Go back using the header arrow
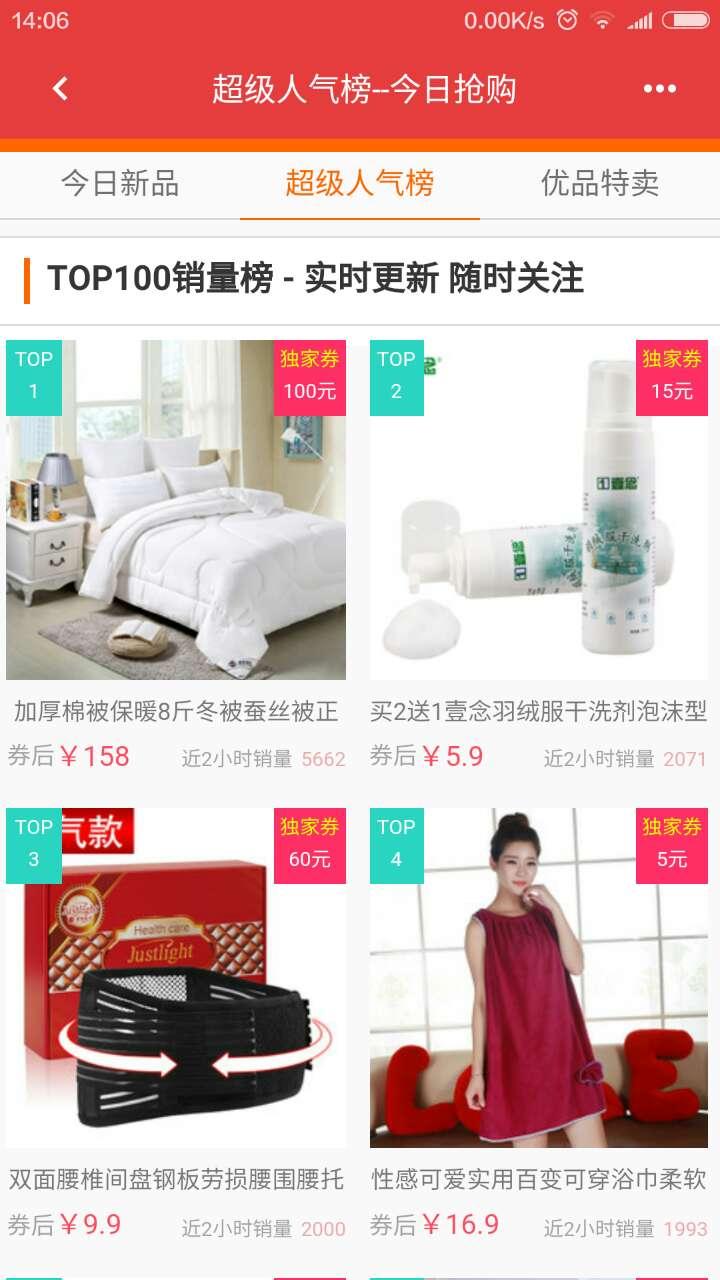The width and height of the screenshot is (720, 1280). coord(60,89)
